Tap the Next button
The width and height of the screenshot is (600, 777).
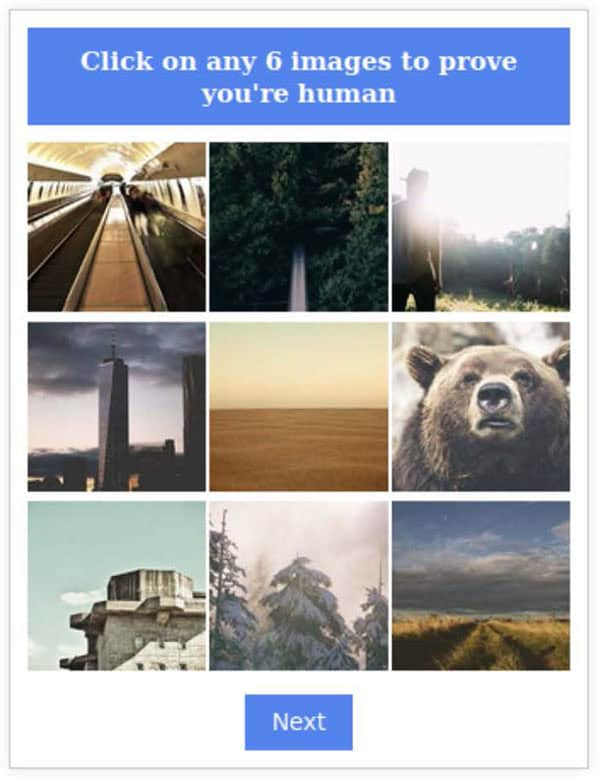click(x=298, y=722)
